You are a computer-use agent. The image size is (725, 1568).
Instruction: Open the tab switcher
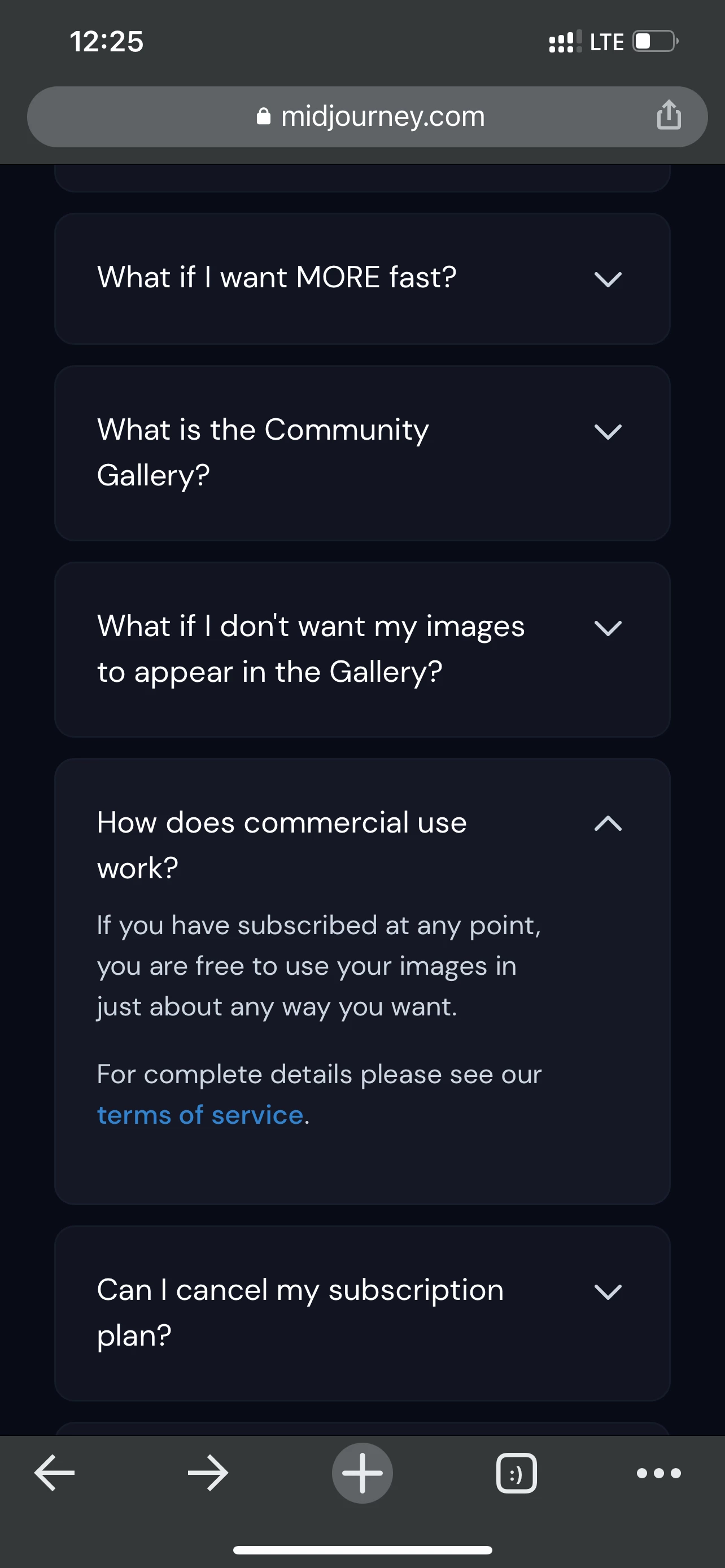tap(516, 1473)
